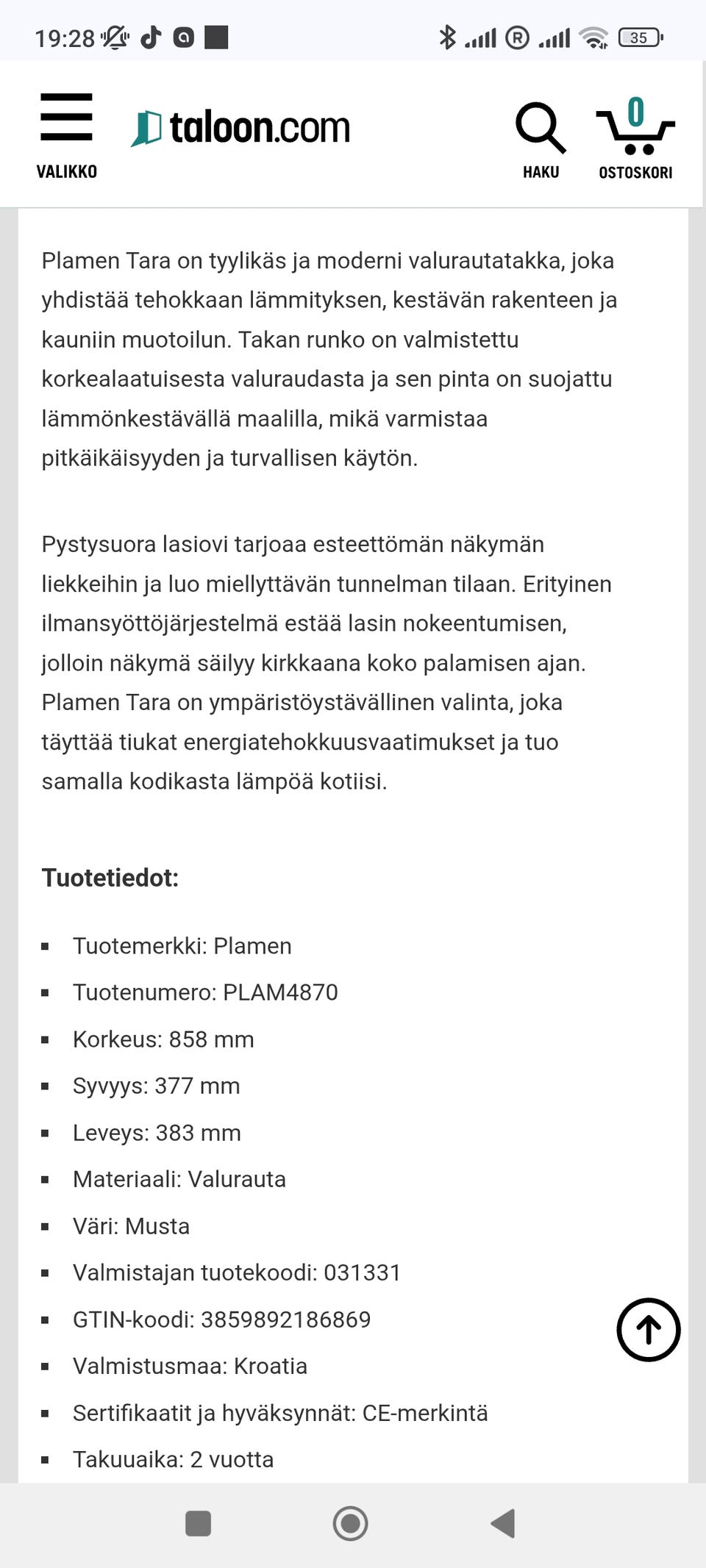This screenshot has height=1568, width=706.
Task: Select the VALIKKO menu label
Action: 66,171
